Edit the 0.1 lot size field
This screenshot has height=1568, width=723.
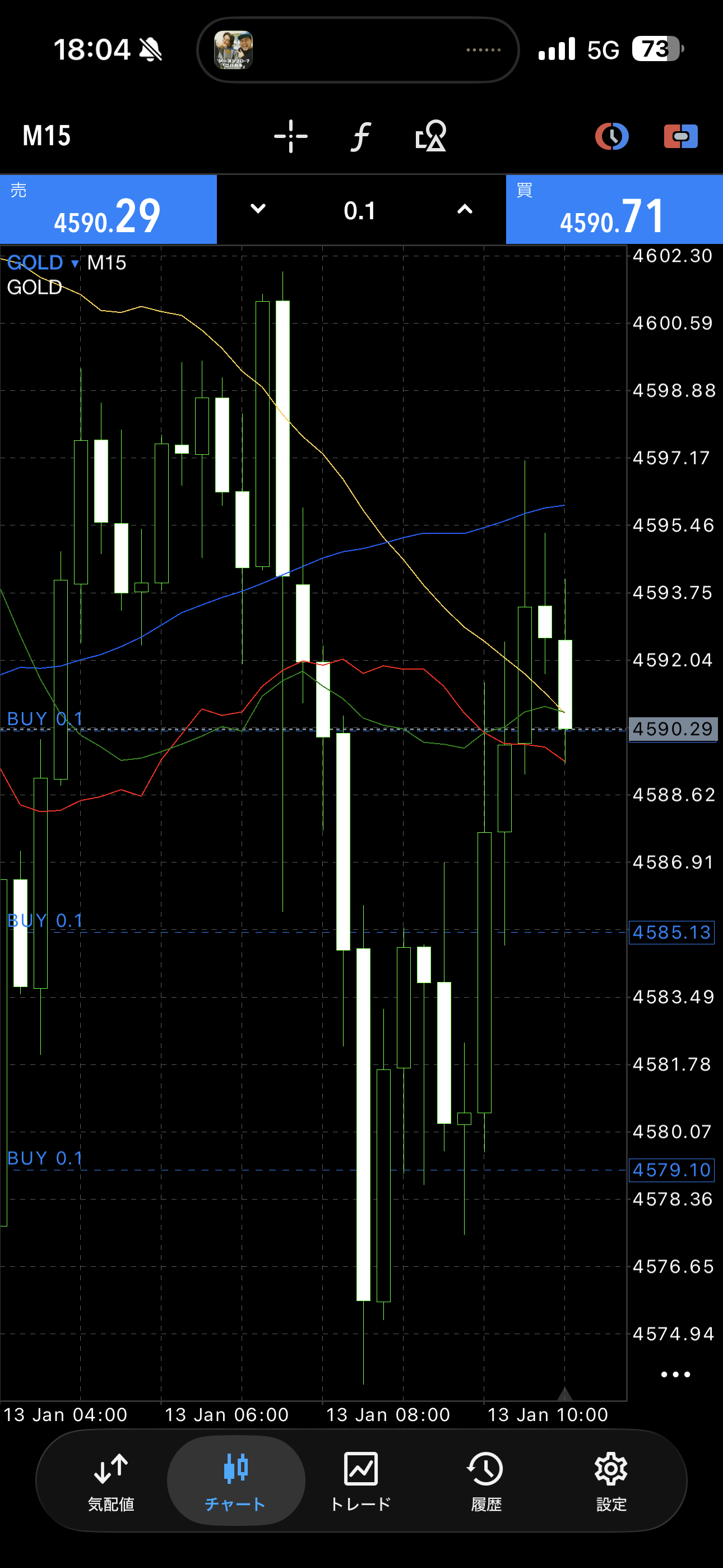(x=360, y=211)
